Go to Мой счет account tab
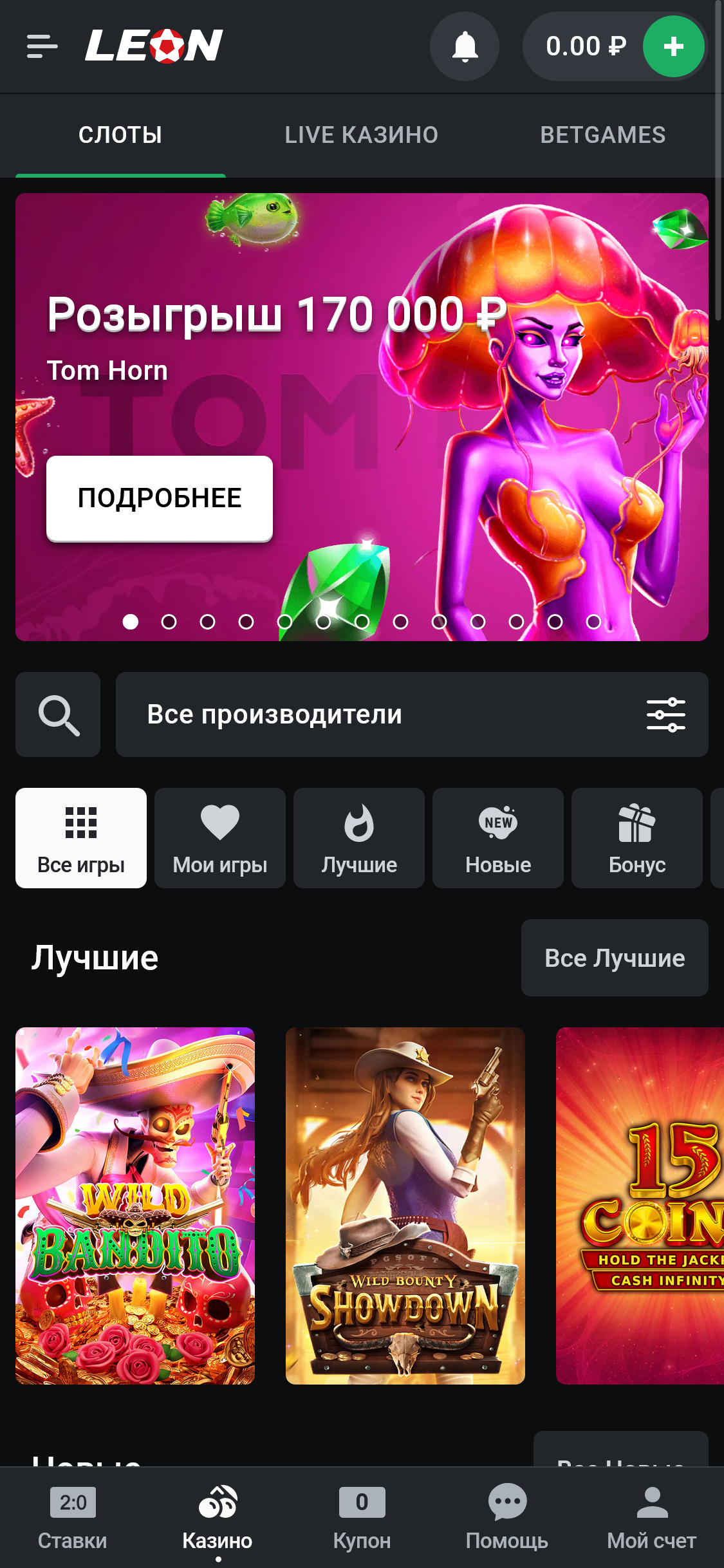This screenshot has width=724, height=1568. 651,1518
